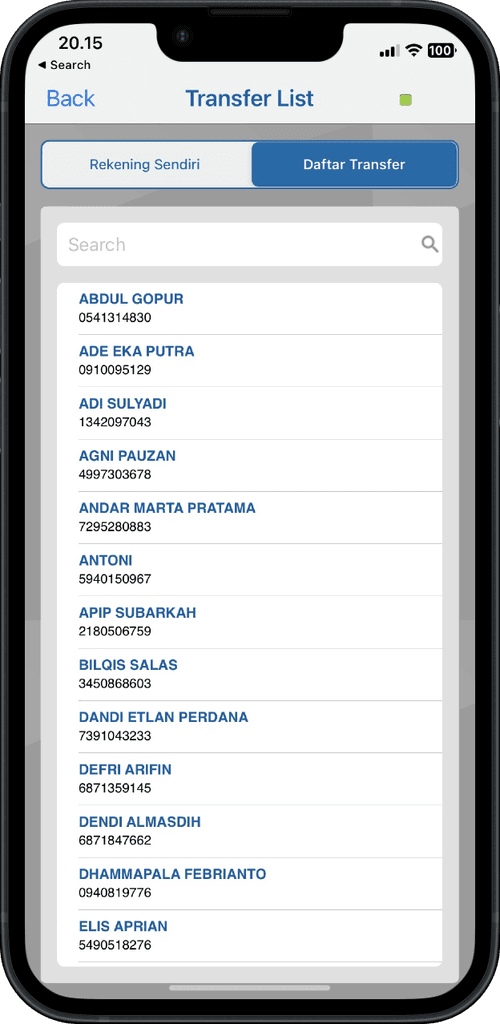Viewport: 500px width, 1024px height.
Task: Select the Daftar Transfer tab
Action: pos(354,165)
